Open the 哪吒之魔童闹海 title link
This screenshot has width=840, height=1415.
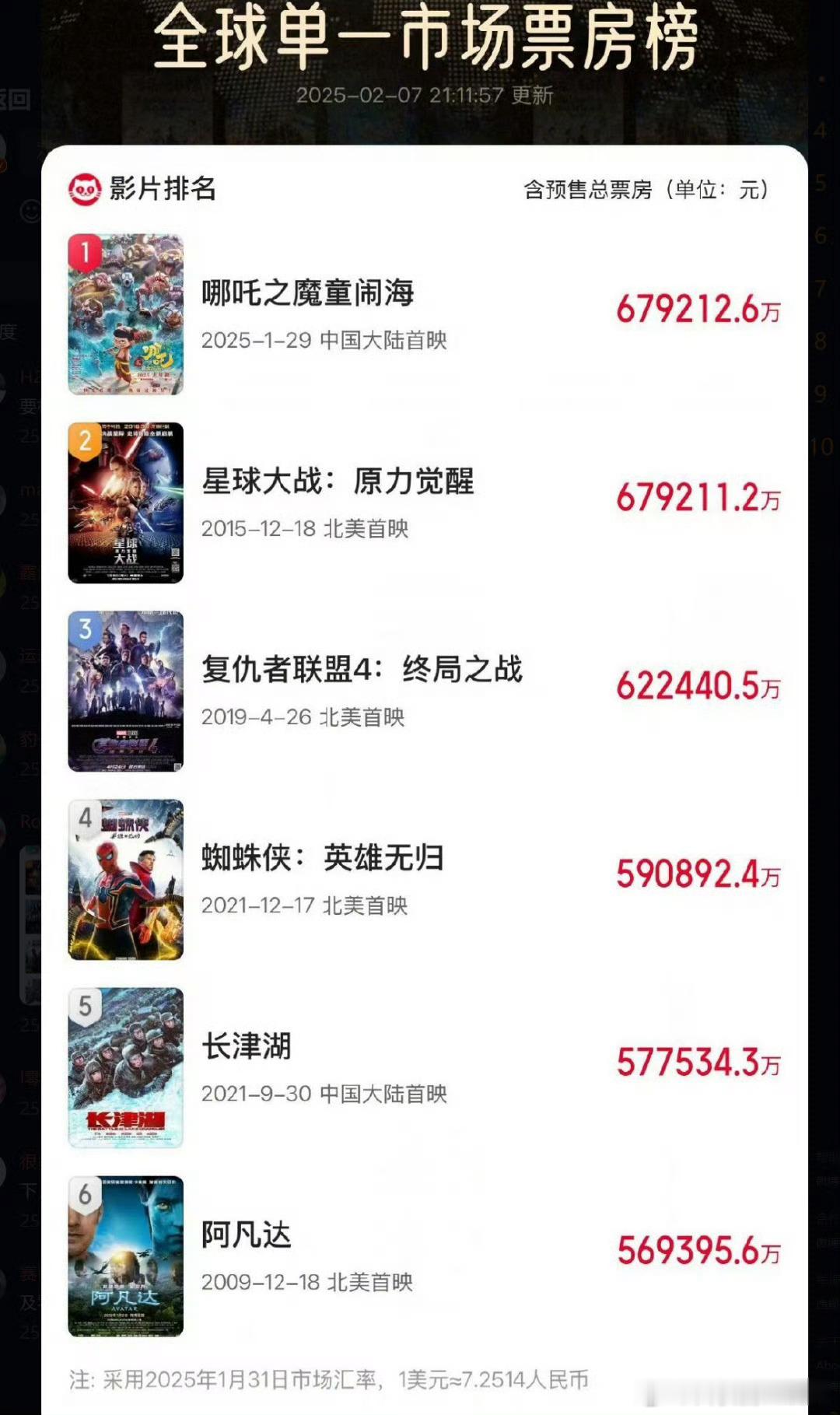[x=307, y=294]
